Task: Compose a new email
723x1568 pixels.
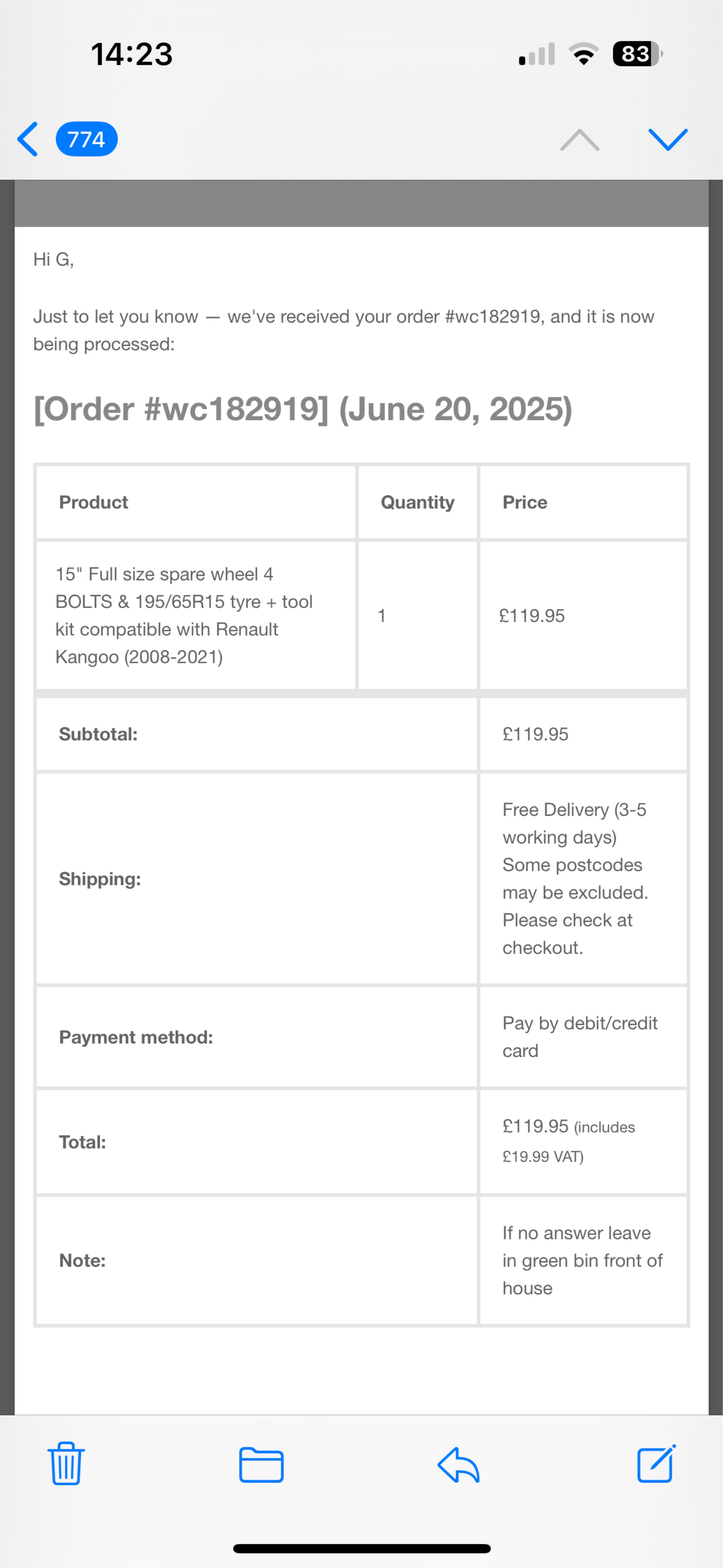Action: [x=656, y=1463]
